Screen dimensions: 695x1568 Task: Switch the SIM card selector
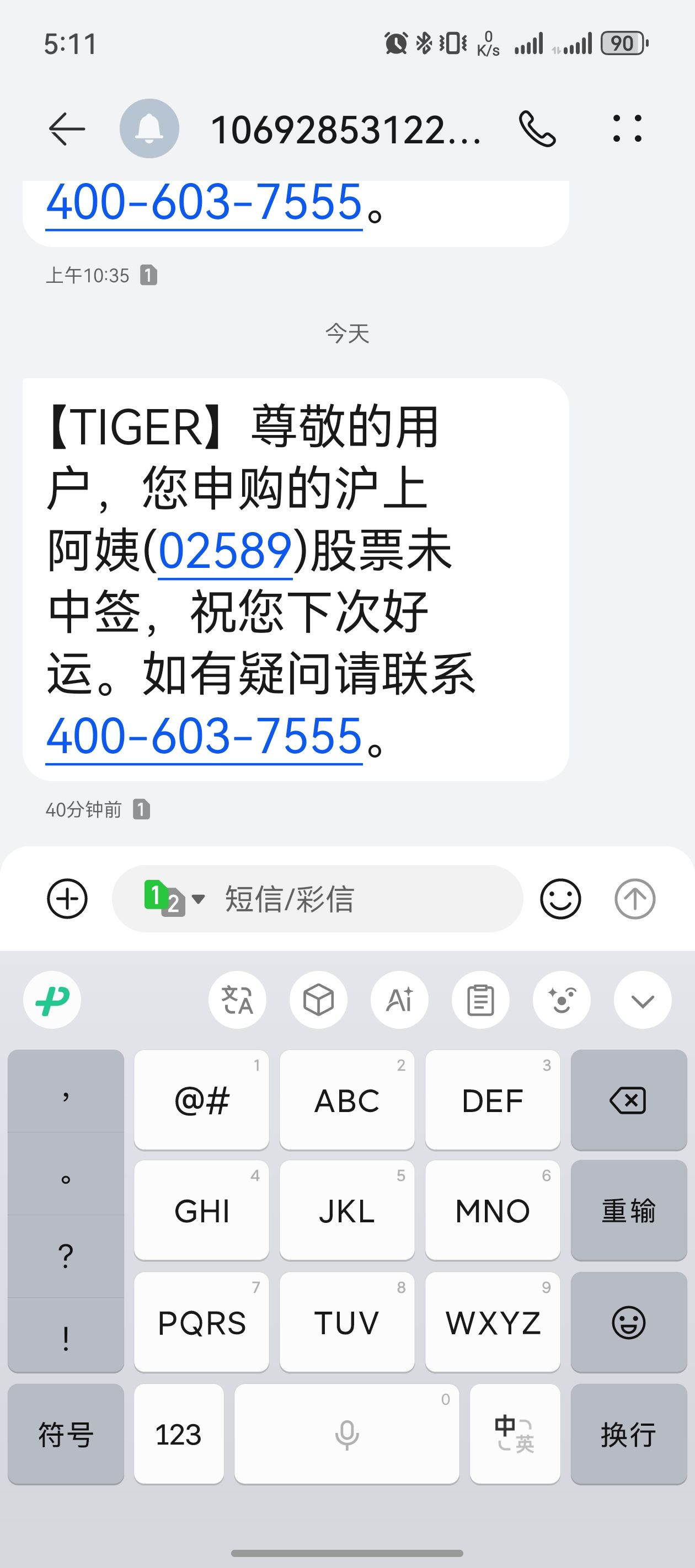(x=174, y=898)
